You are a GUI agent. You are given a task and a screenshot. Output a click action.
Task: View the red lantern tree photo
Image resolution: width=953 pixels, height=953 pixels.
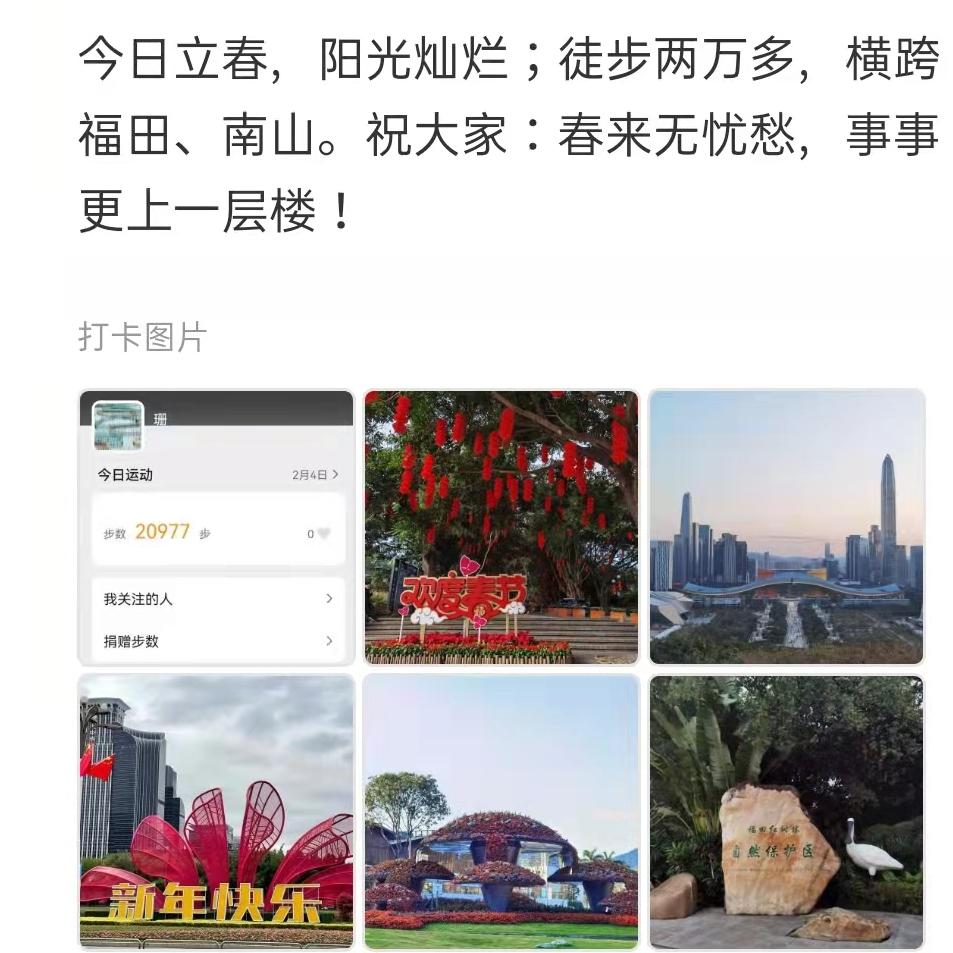pyautogui.click(x=501, y=527)
